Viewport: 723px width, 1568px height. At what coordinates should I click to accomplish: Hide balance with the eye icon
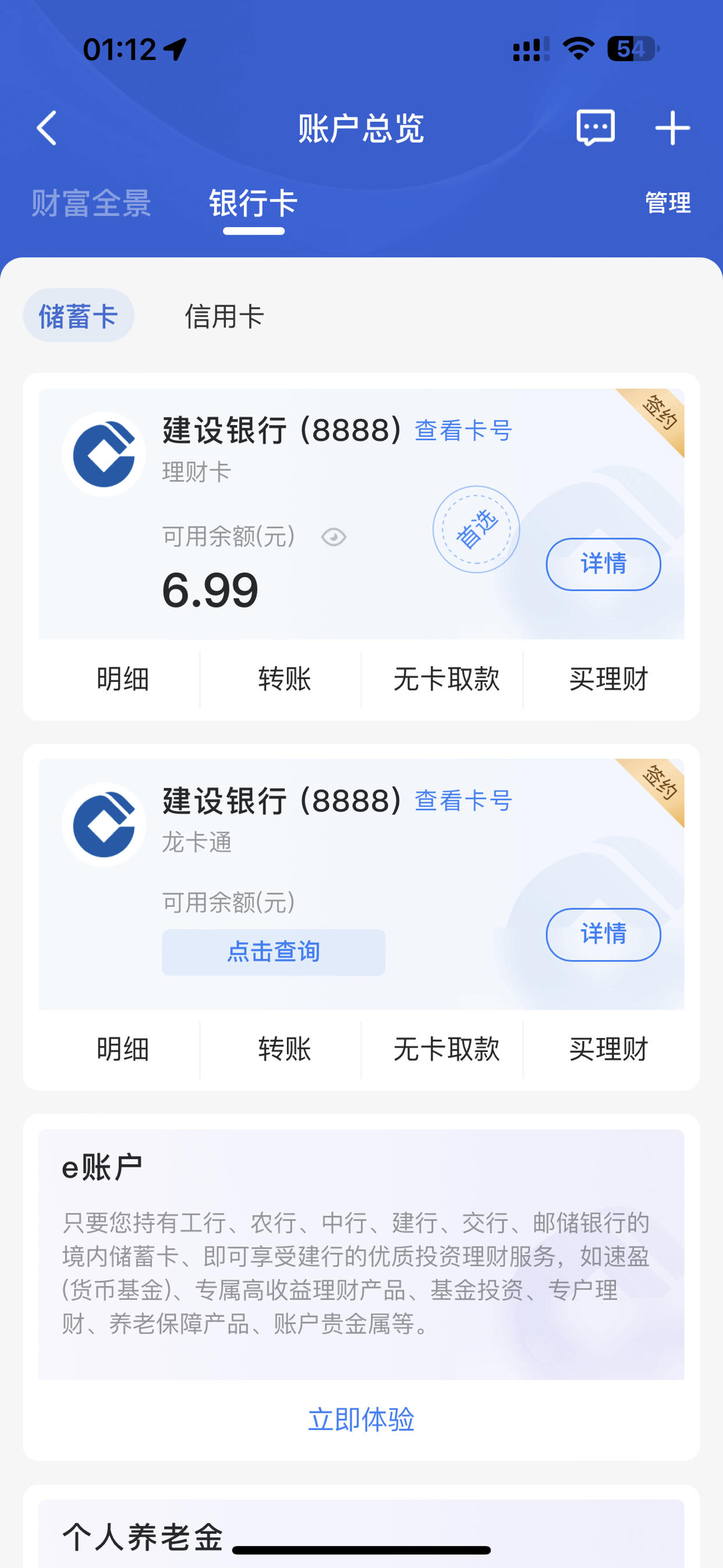[334, 537]
